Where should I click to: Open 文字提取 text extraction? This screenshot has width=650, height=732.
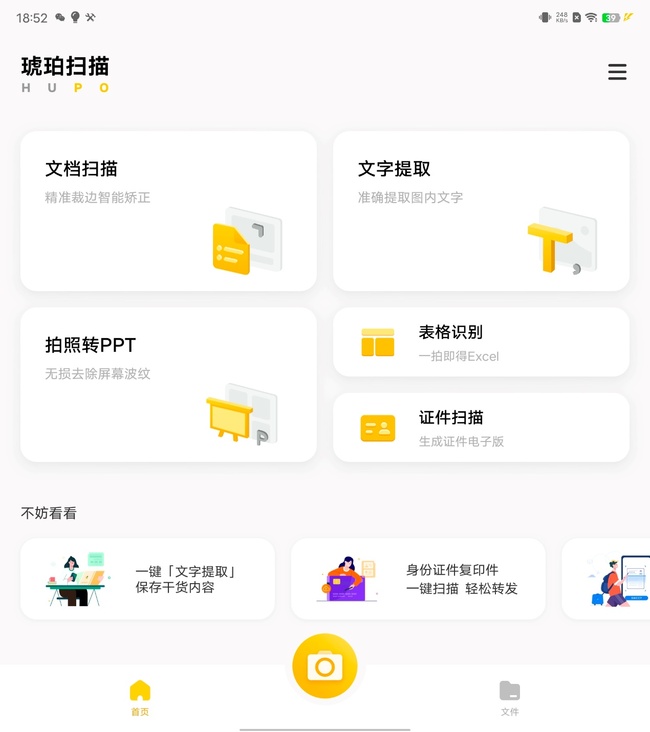click(x=481, y=211)
